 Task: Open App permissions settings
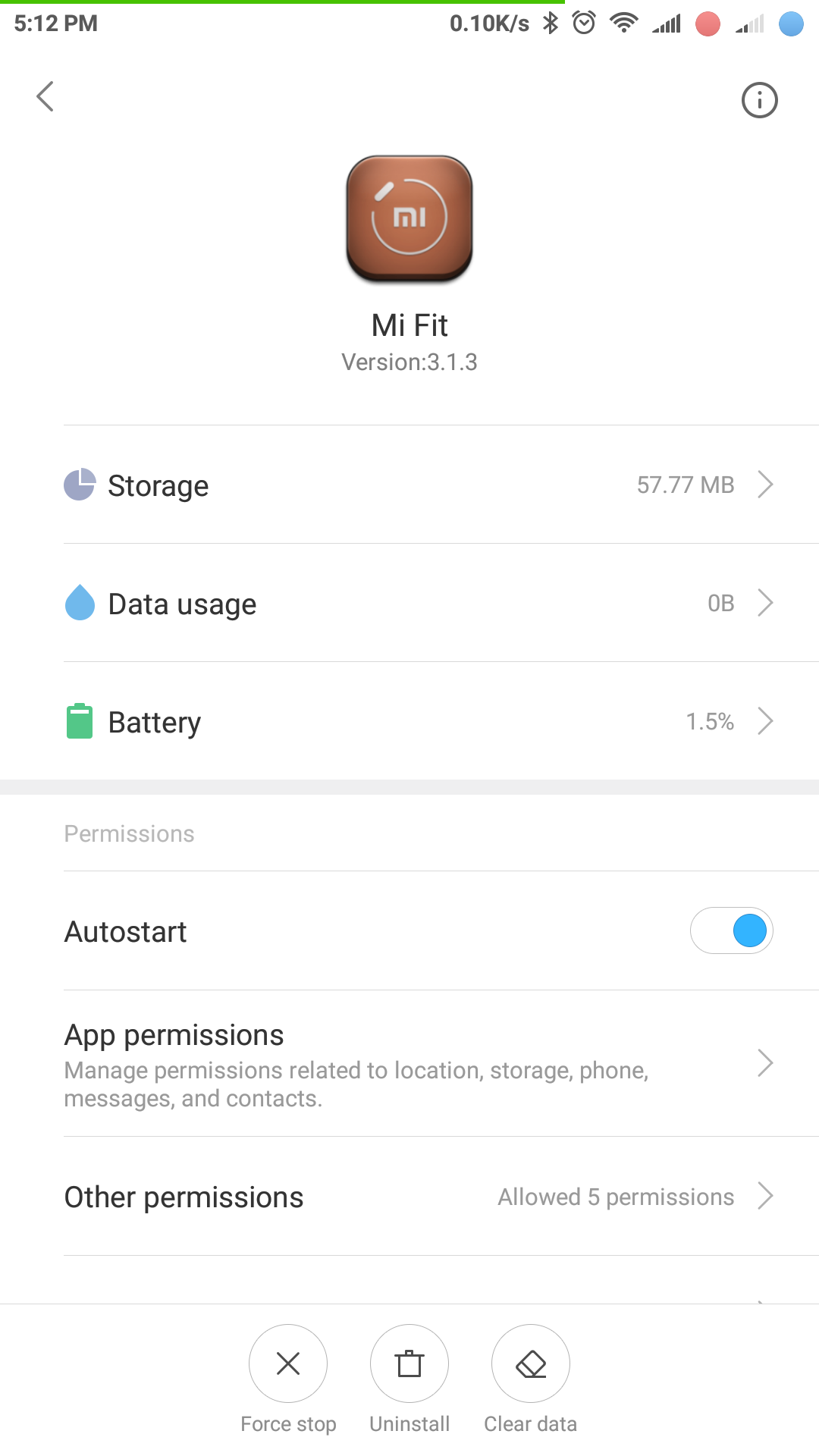409,1063
